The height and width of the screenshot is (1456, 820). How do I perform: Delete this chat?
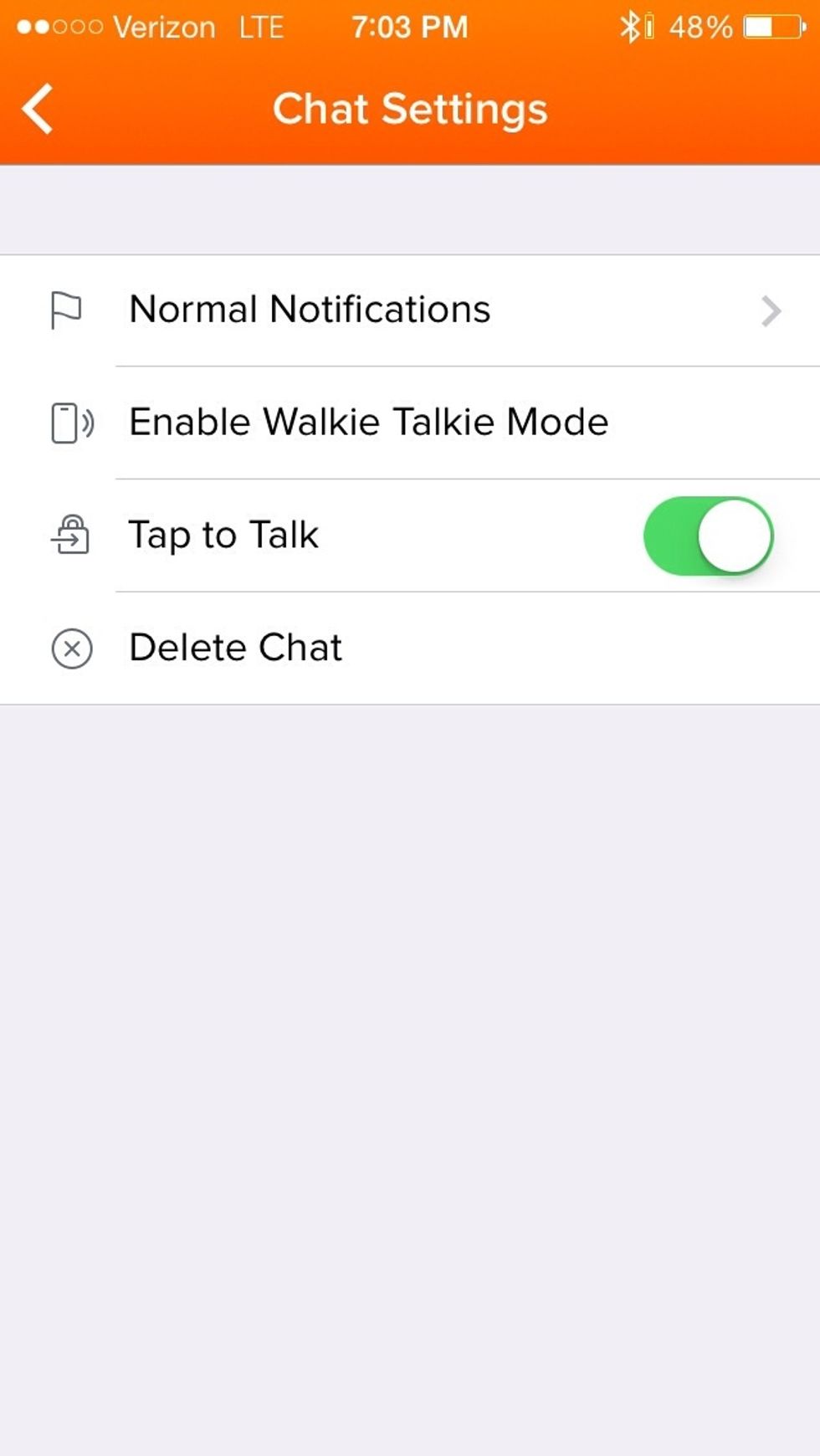tap(410, 649)
